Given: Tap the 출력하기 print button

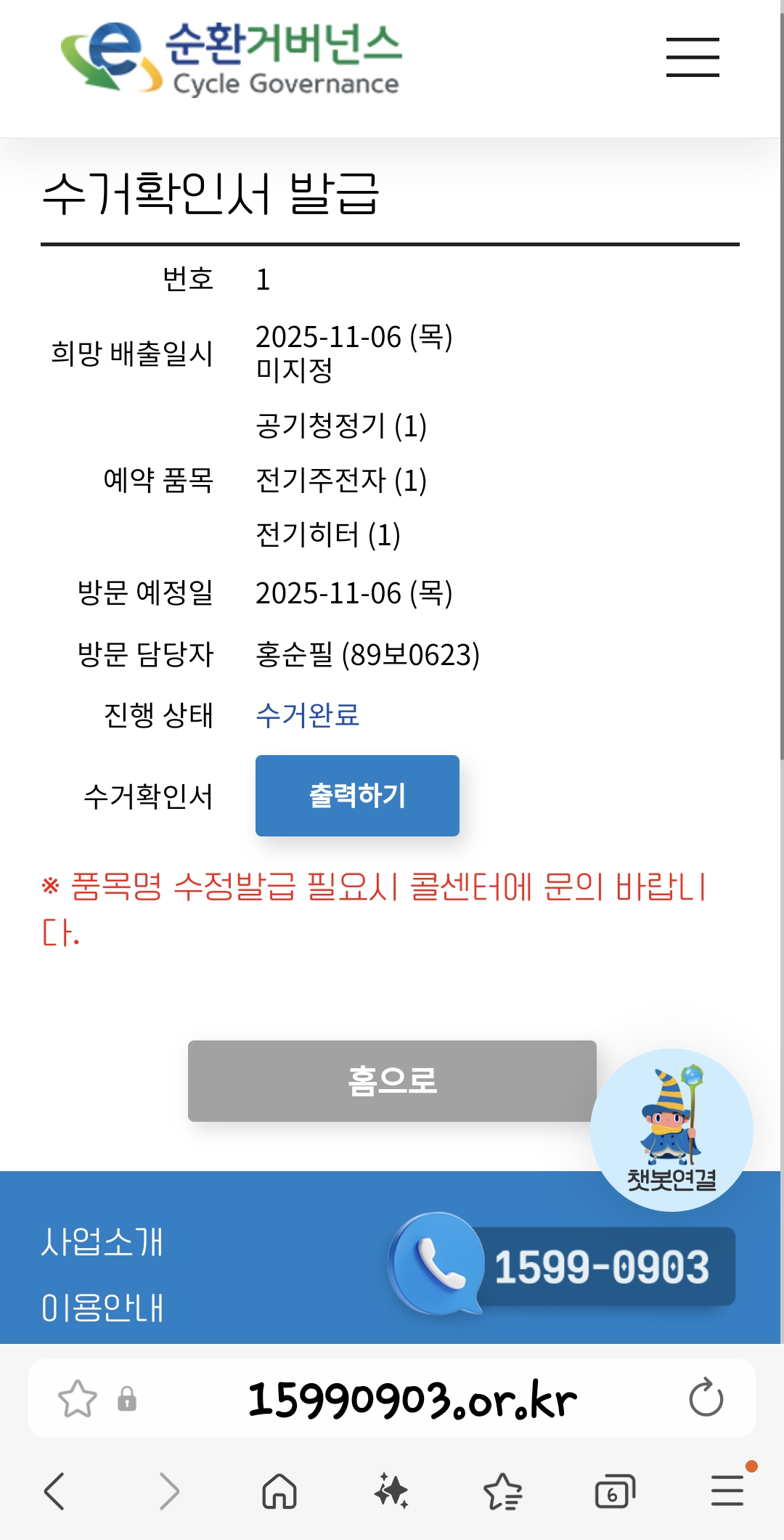Looking at the screenshot, I should click(357, 796).
